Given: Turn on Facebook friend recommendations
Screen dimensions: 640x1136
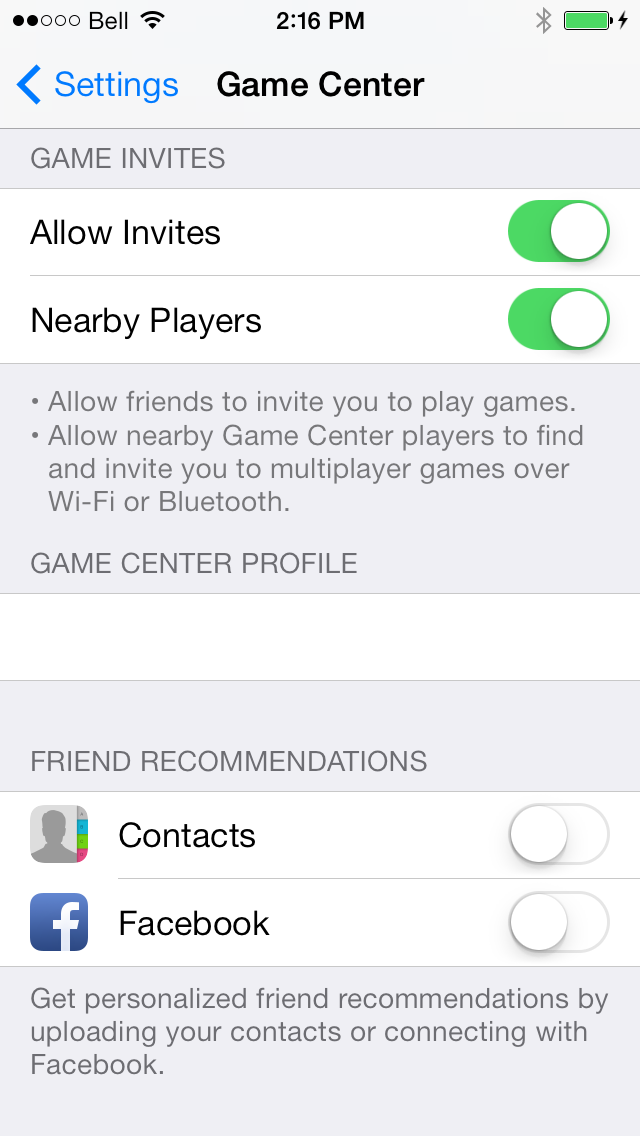Looking at the screenshot, I should point(558,922).
